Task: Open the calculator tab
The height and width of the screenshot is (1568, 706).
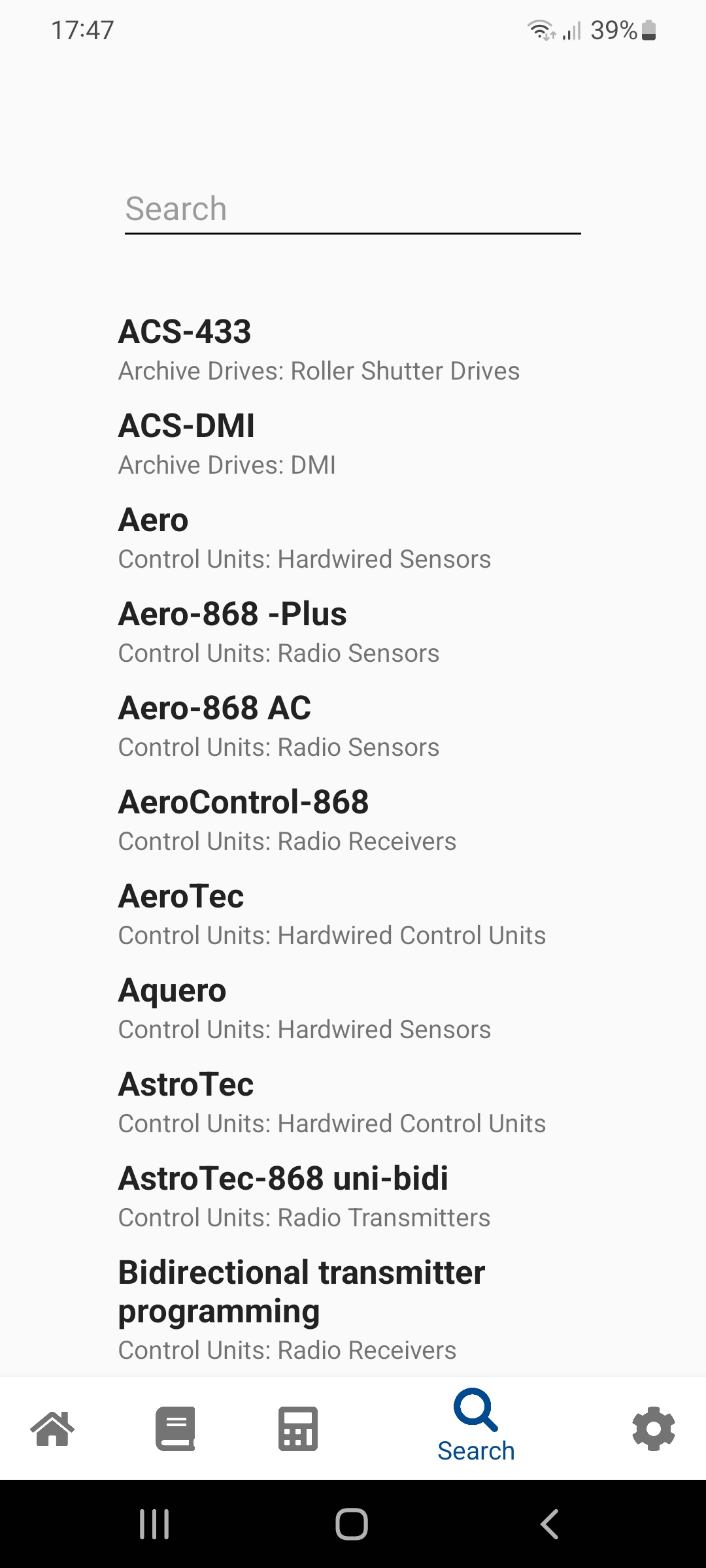Action: 298,1429
